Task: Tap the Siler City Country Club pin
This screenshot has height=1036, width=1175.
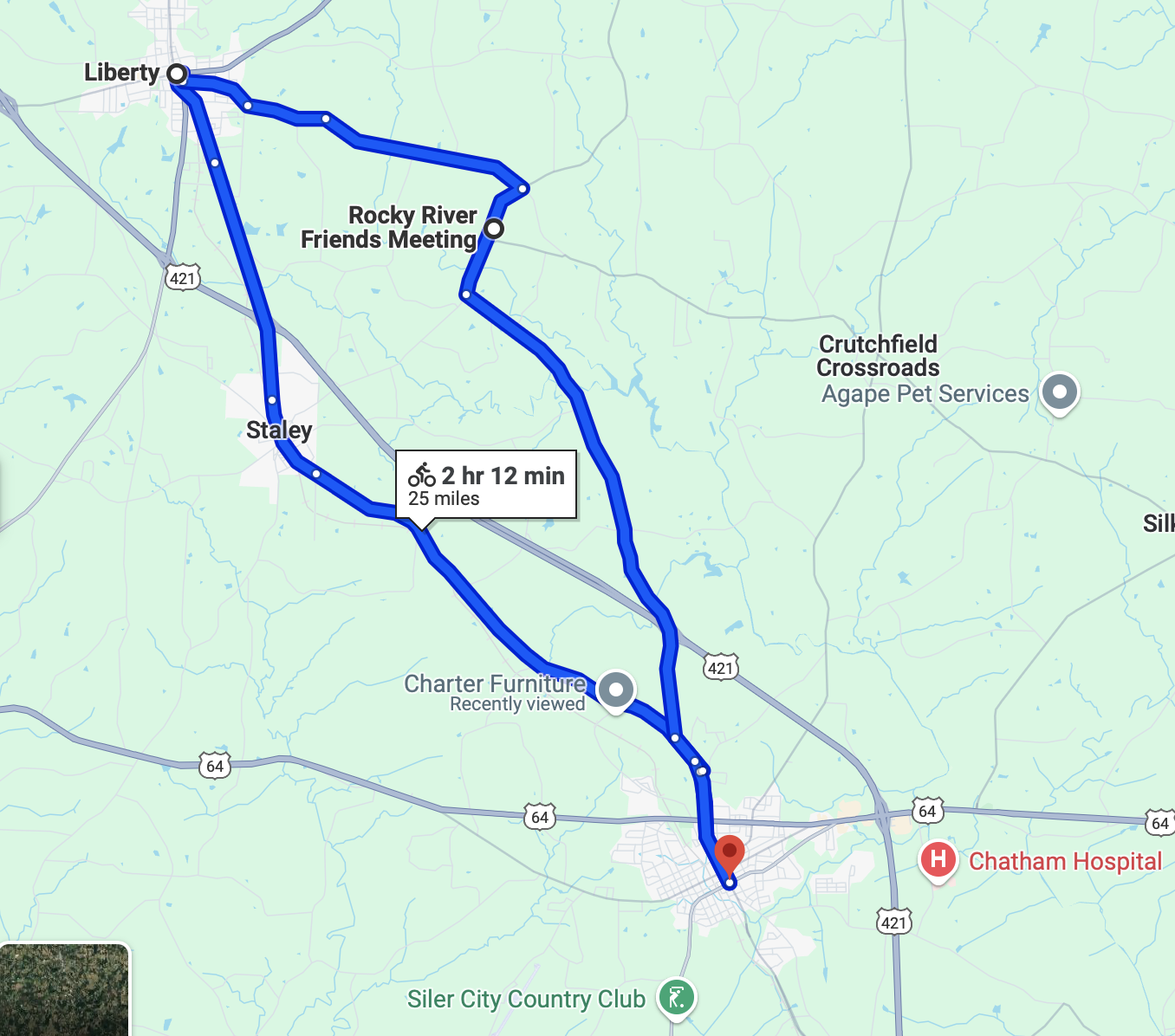Action: (676, 997)
